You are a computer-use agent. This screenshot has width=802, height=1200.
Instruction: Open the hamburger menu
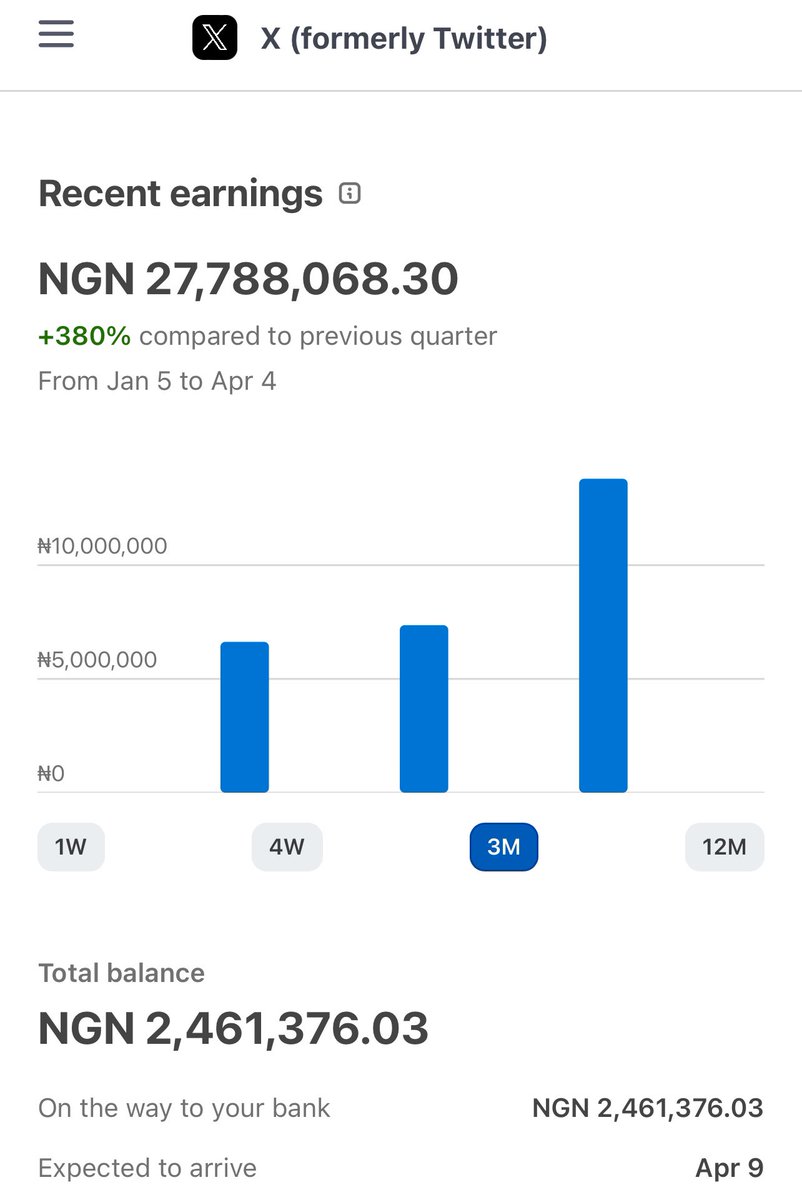56,35
